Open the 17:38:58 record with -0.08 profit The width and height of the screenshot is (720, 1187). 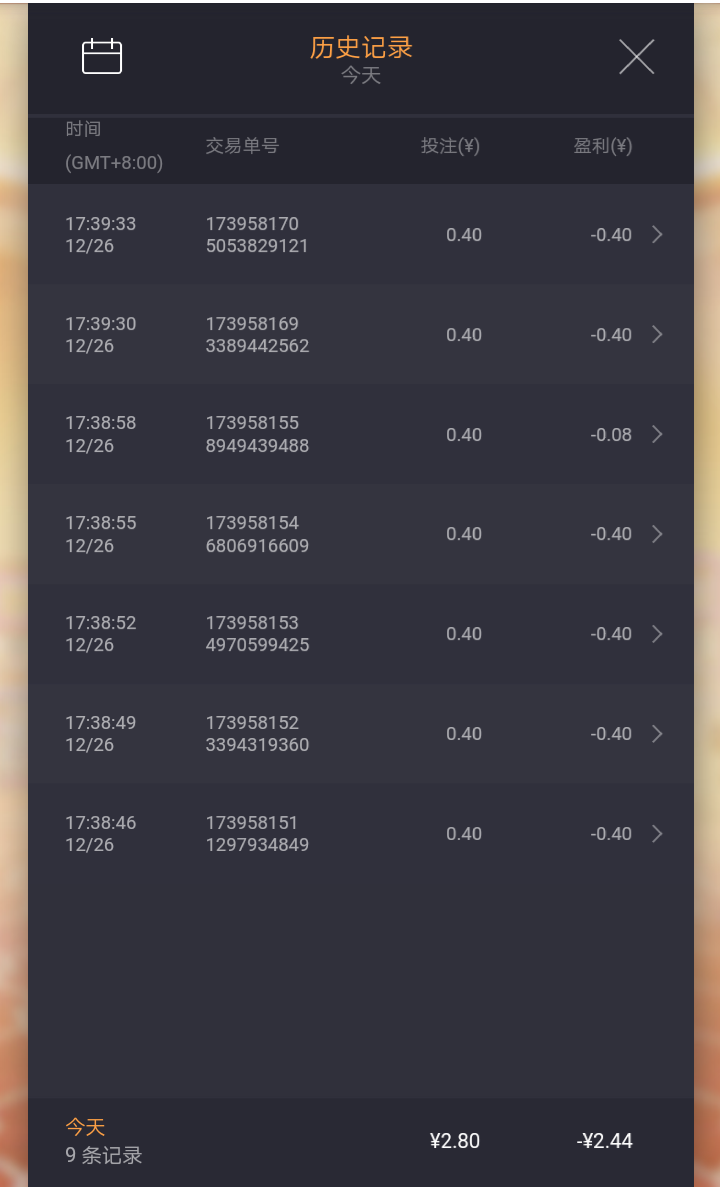(360, 434)
